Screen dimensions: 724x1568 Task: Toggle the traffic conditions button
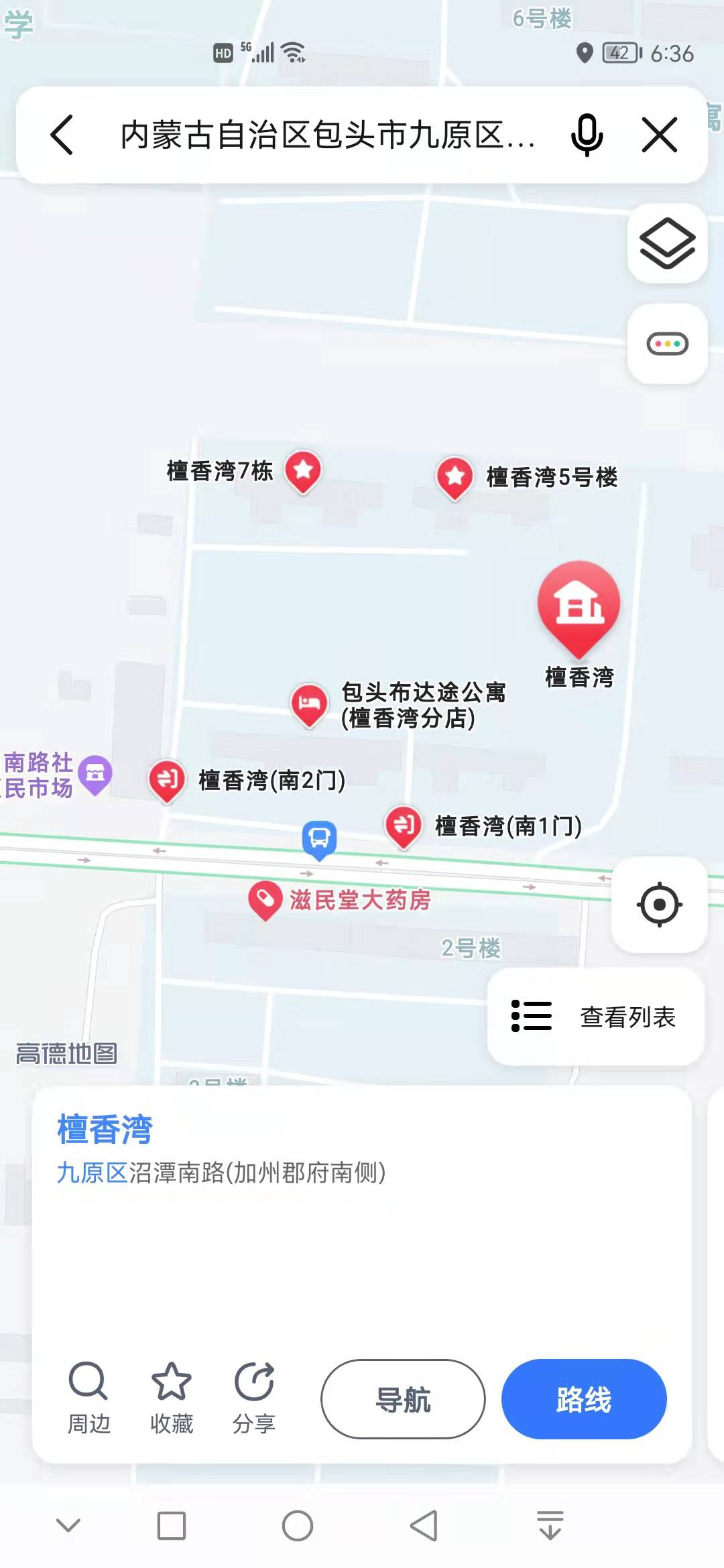point(667,344)
